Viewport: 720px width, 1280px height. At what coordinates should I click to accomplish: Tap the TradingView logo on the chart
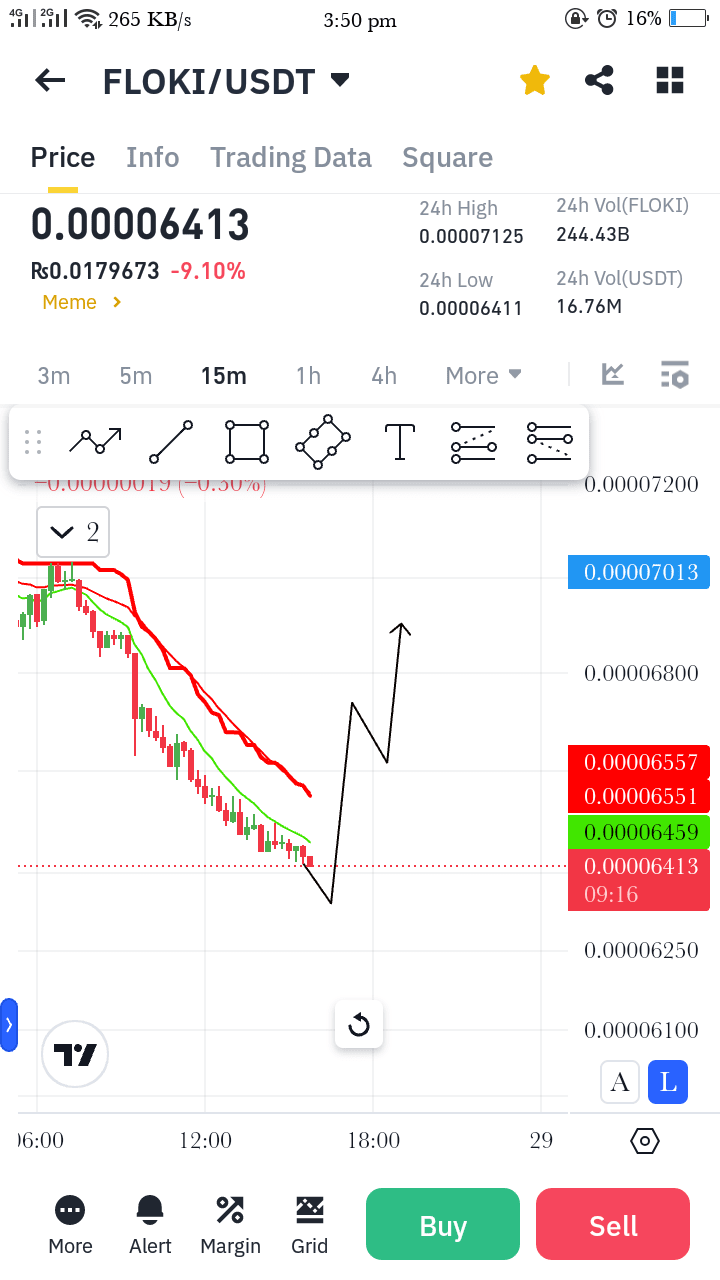click(74, 1054)
